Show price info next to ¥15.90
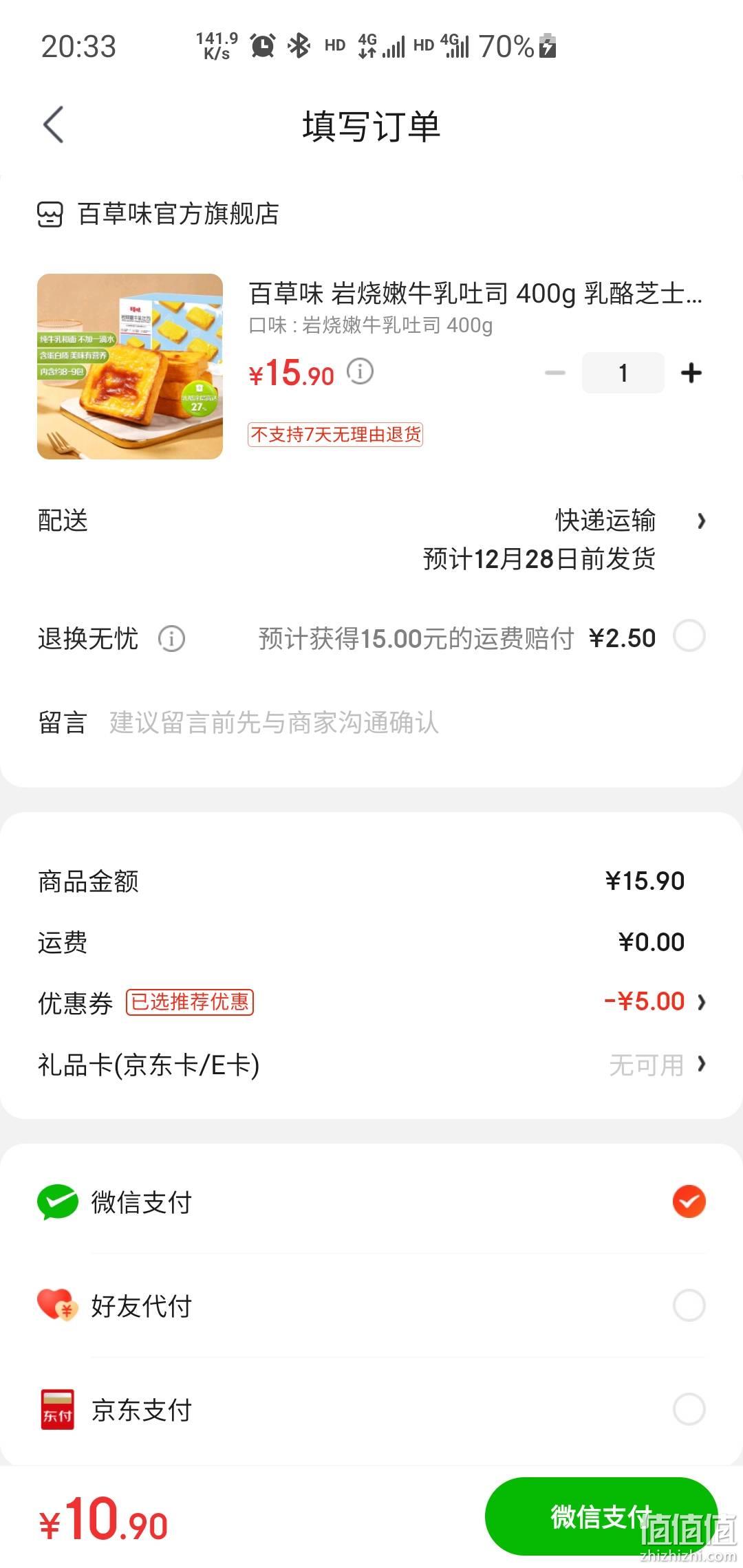The height and width of the screenshot is (1568, 743). [x=360, y=371]
